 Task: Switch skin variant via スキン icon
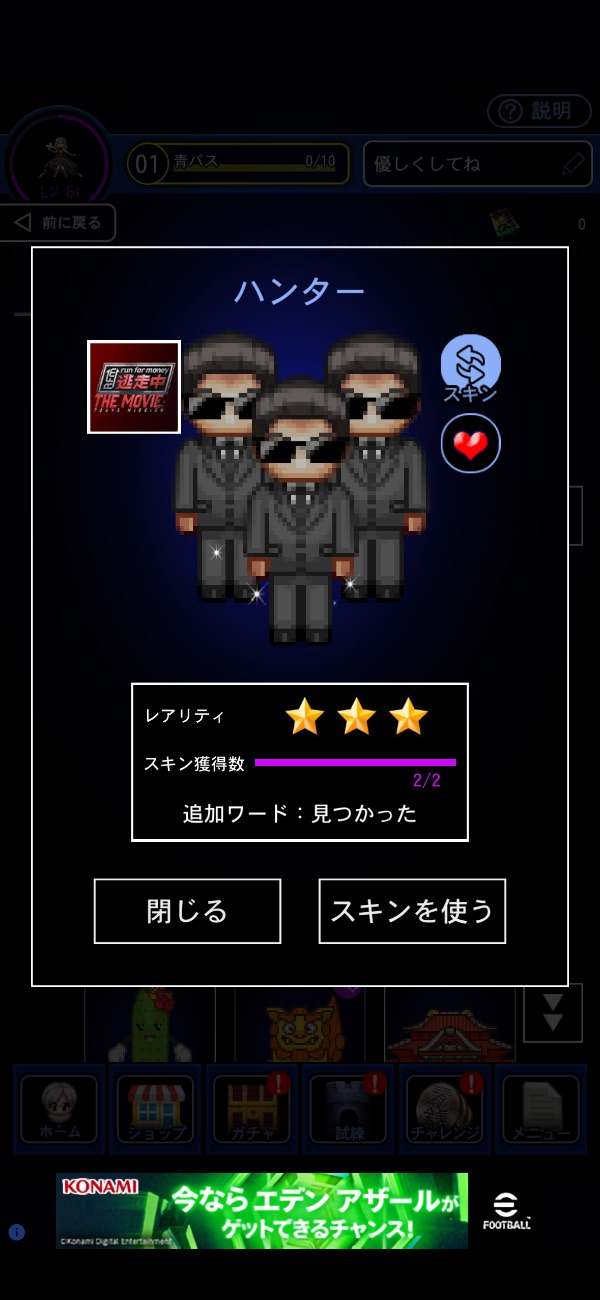pos(471,365)
